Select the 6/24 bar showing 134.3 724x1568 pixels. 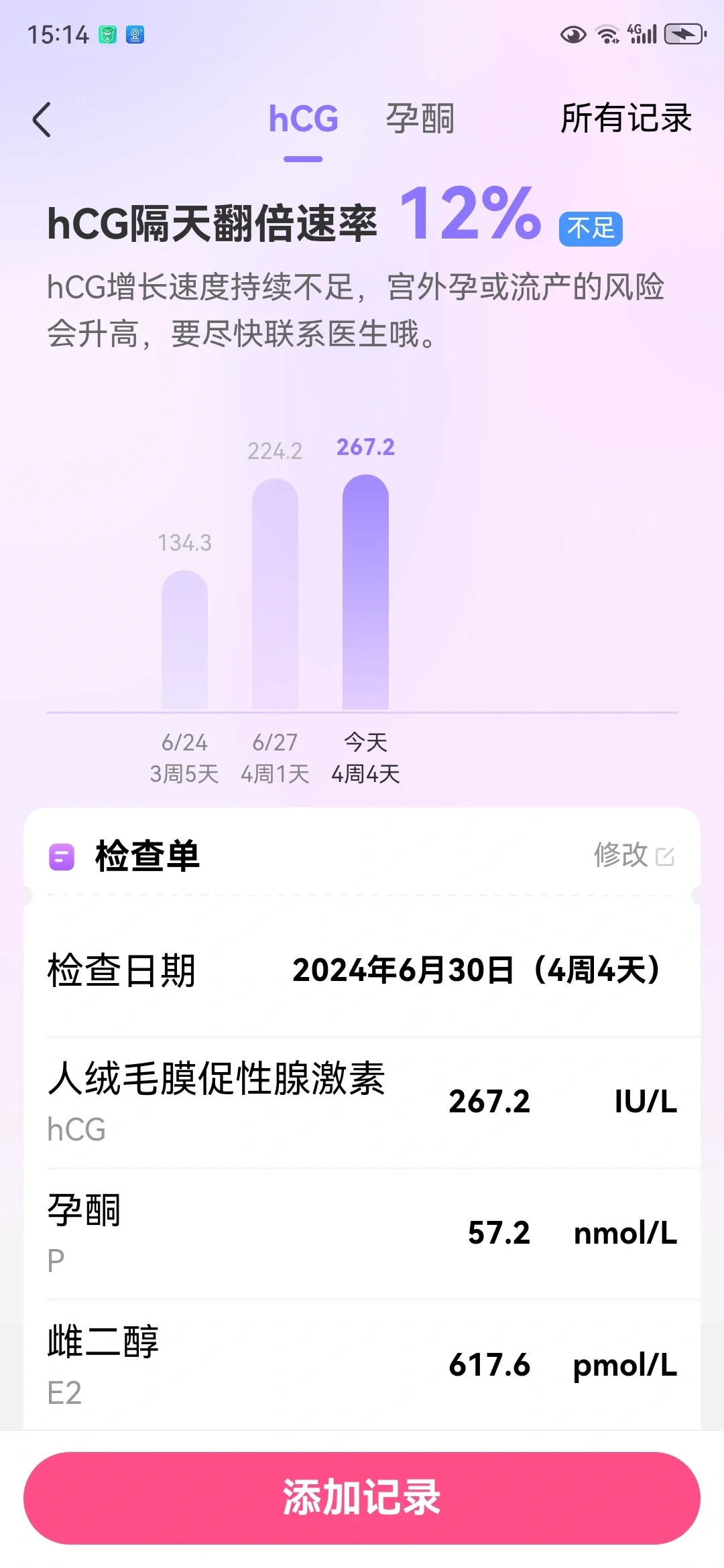point(184,640)
